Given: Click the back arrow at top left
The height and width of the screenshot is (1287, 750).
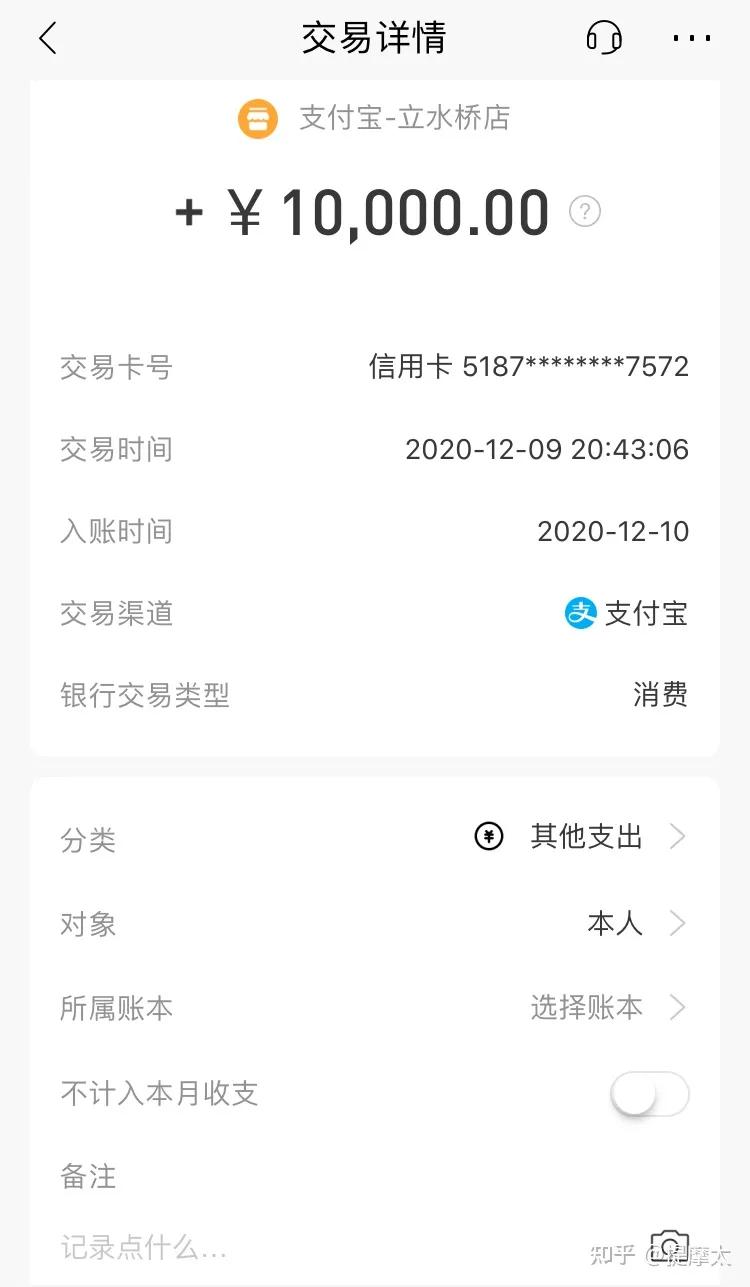Looking at the screenshot, I should point(47,38).
